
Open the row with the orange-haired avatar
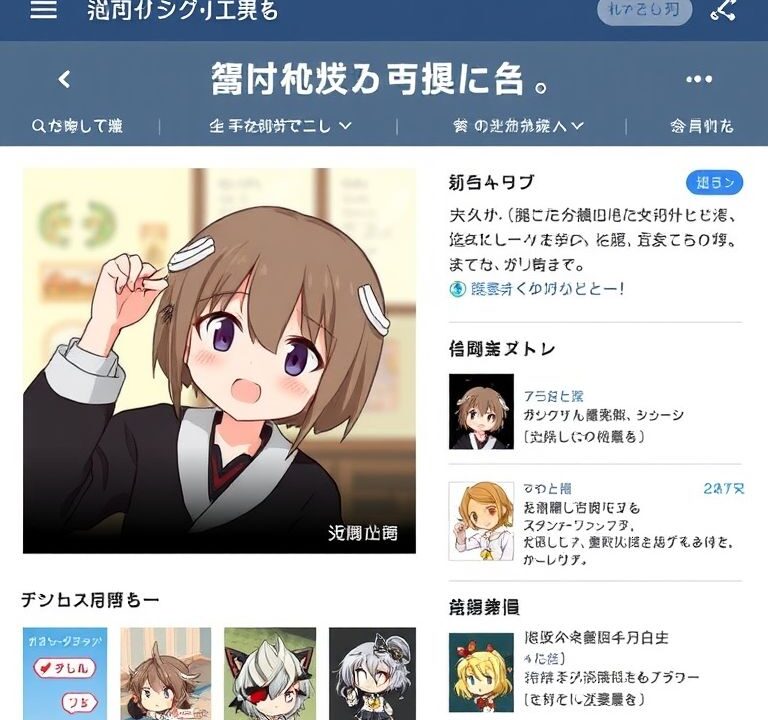click(595, 519)
